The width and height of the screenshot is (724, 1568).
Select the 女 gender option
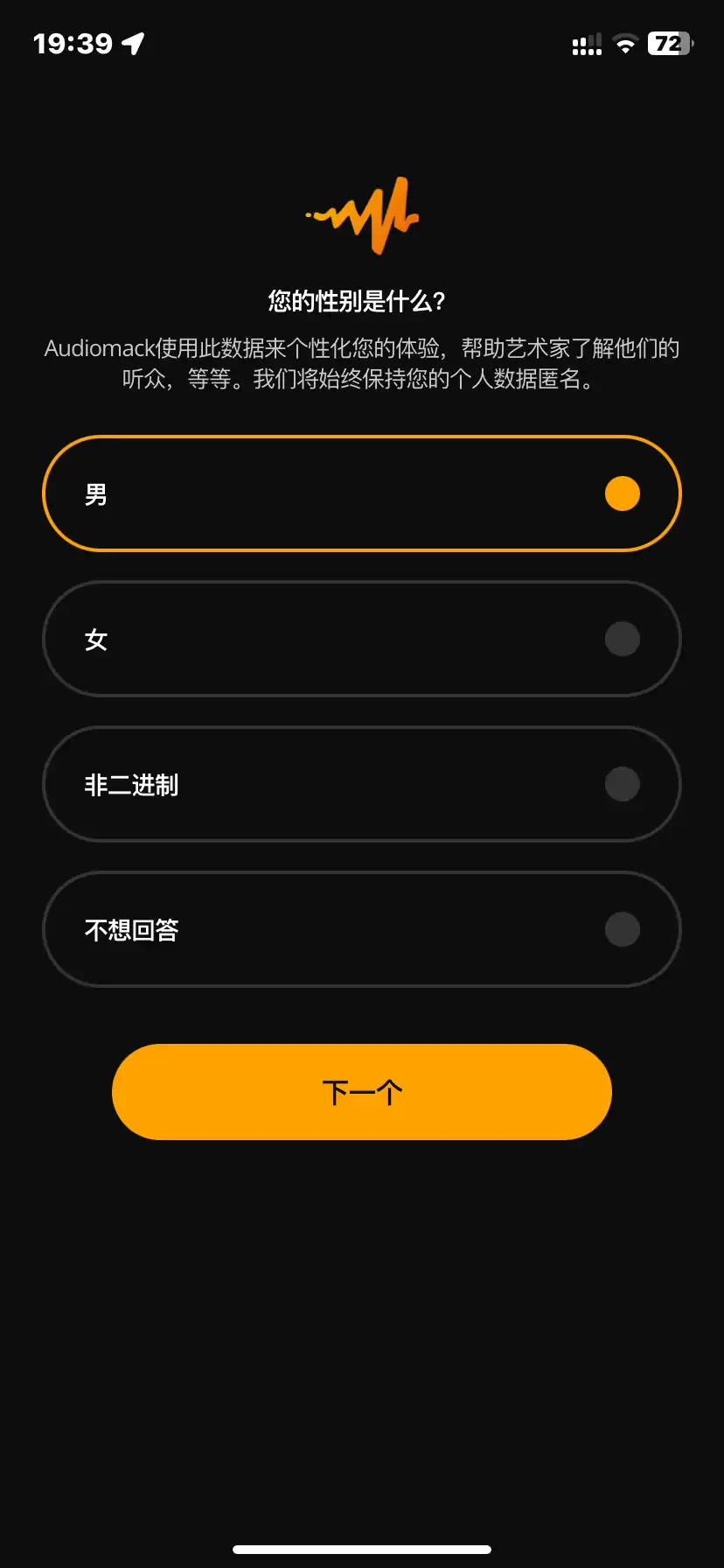pos(361,639)
